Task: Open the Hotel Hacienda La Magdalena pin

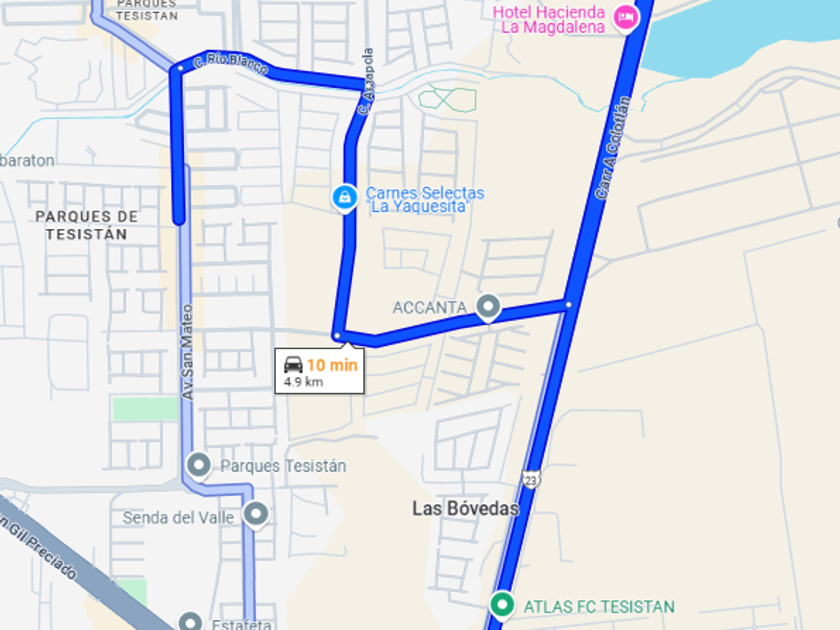Action: click(x=625, y=19)
